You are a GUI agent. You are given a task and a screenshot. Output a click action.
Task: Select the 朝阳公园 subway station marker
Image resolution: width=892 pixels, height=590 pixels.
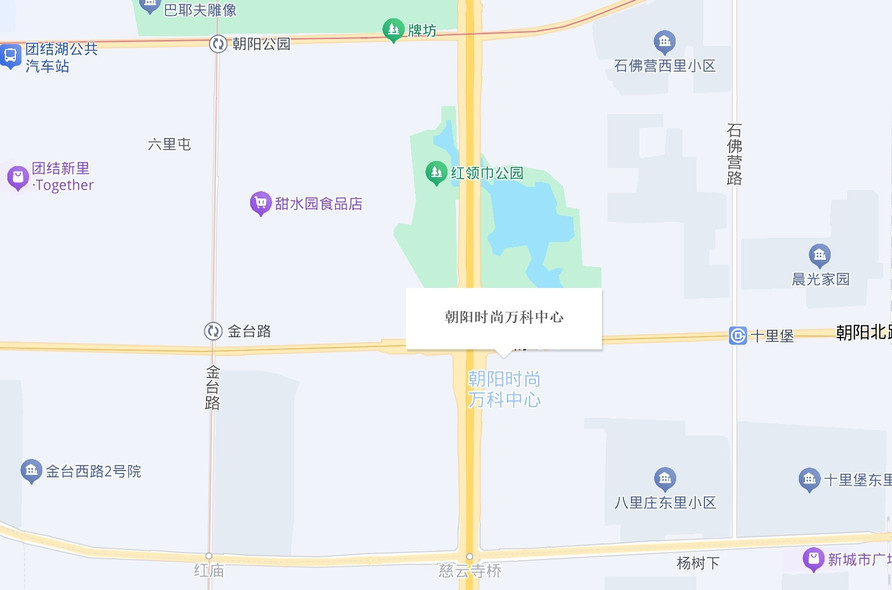[218, 44]
